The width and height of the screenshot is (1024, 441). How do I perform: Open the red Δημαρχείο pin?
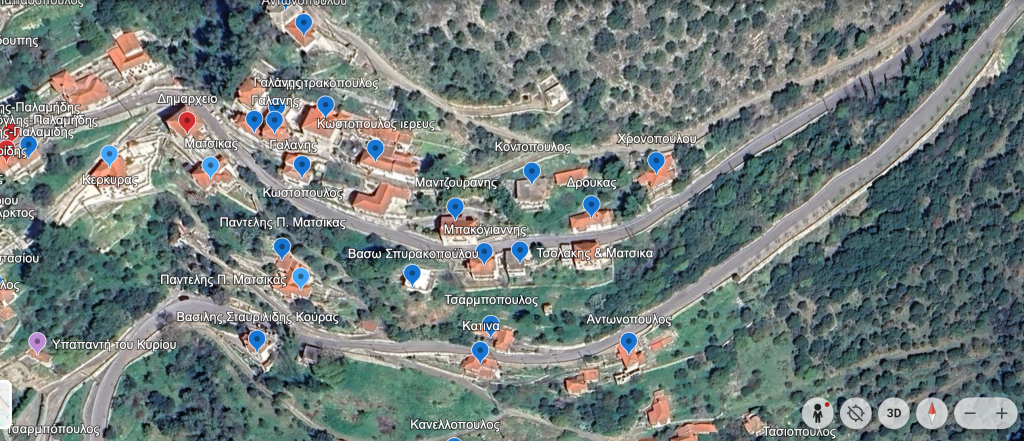click(x=186, y=121)
